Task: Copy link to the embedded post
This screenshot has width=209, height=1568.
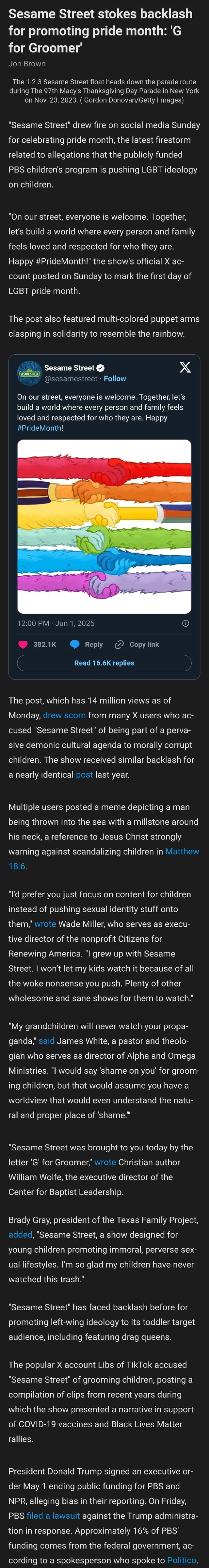Action: click(137, 644)
